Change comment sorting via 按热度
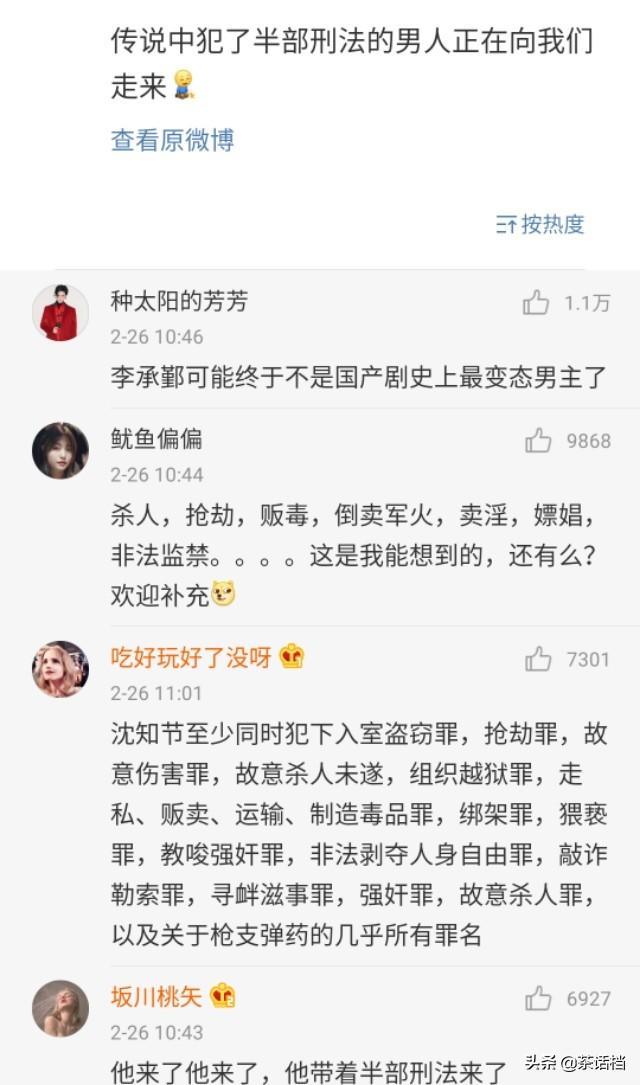640x1085 pixels. [541, 224]
